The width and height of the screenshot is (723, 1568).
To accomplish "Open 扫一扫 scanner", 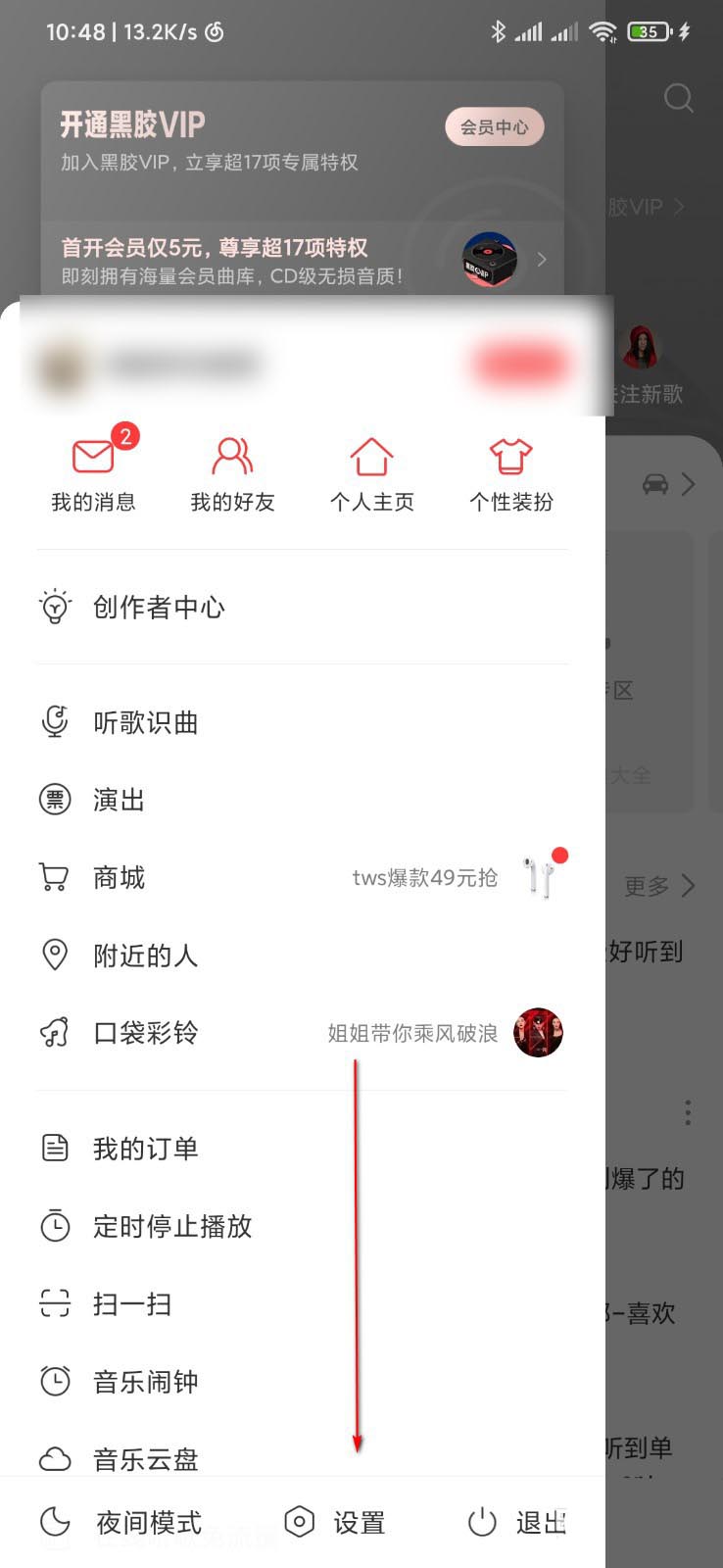I will tap(131, 1304).
